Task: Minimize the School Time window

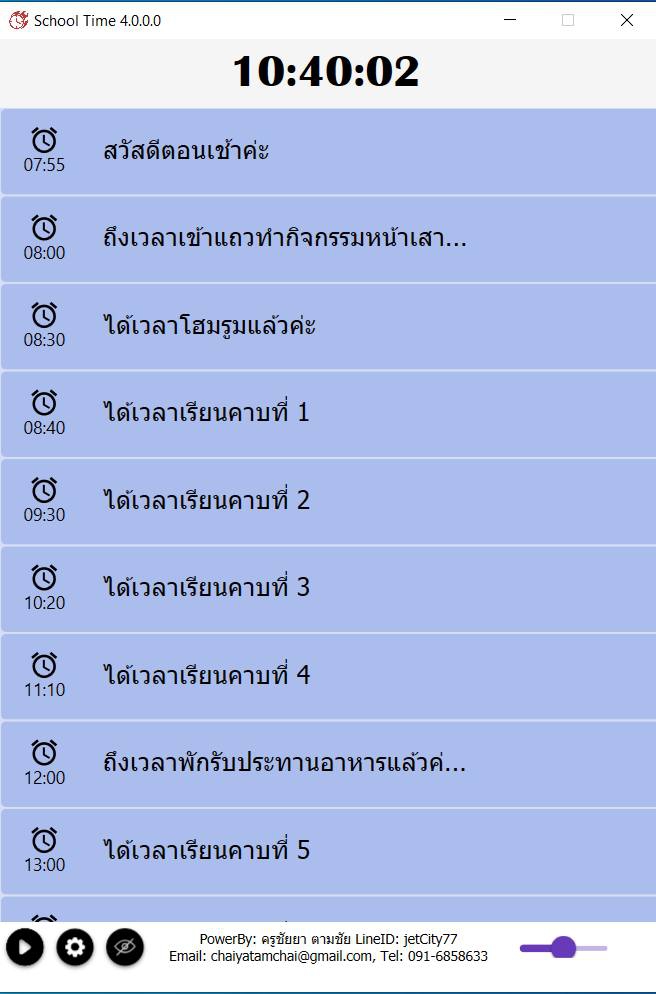Action: click(510, 20)
